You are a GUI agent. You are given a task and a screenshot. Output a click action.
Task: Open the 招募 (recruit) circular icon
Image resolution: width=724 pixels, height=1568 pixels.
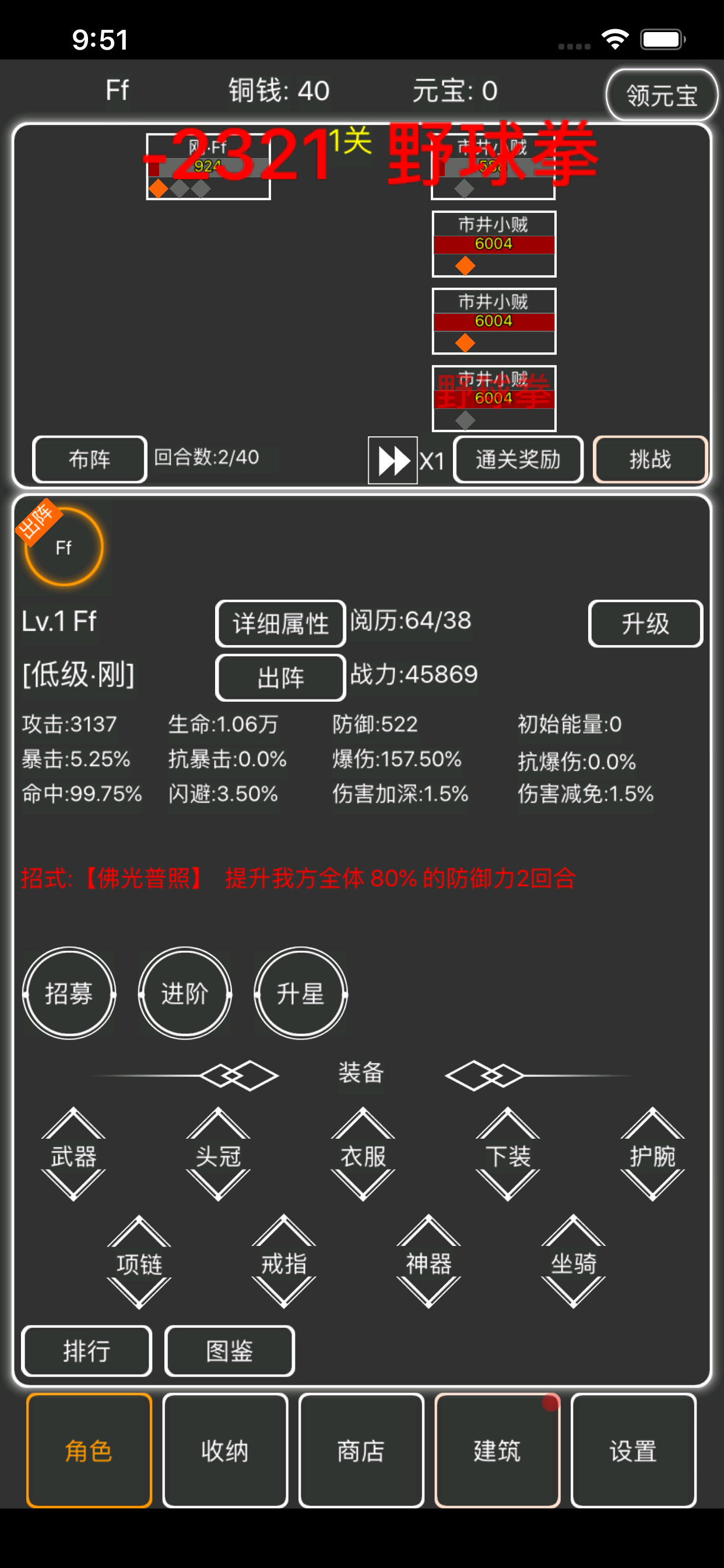point(69,993)
